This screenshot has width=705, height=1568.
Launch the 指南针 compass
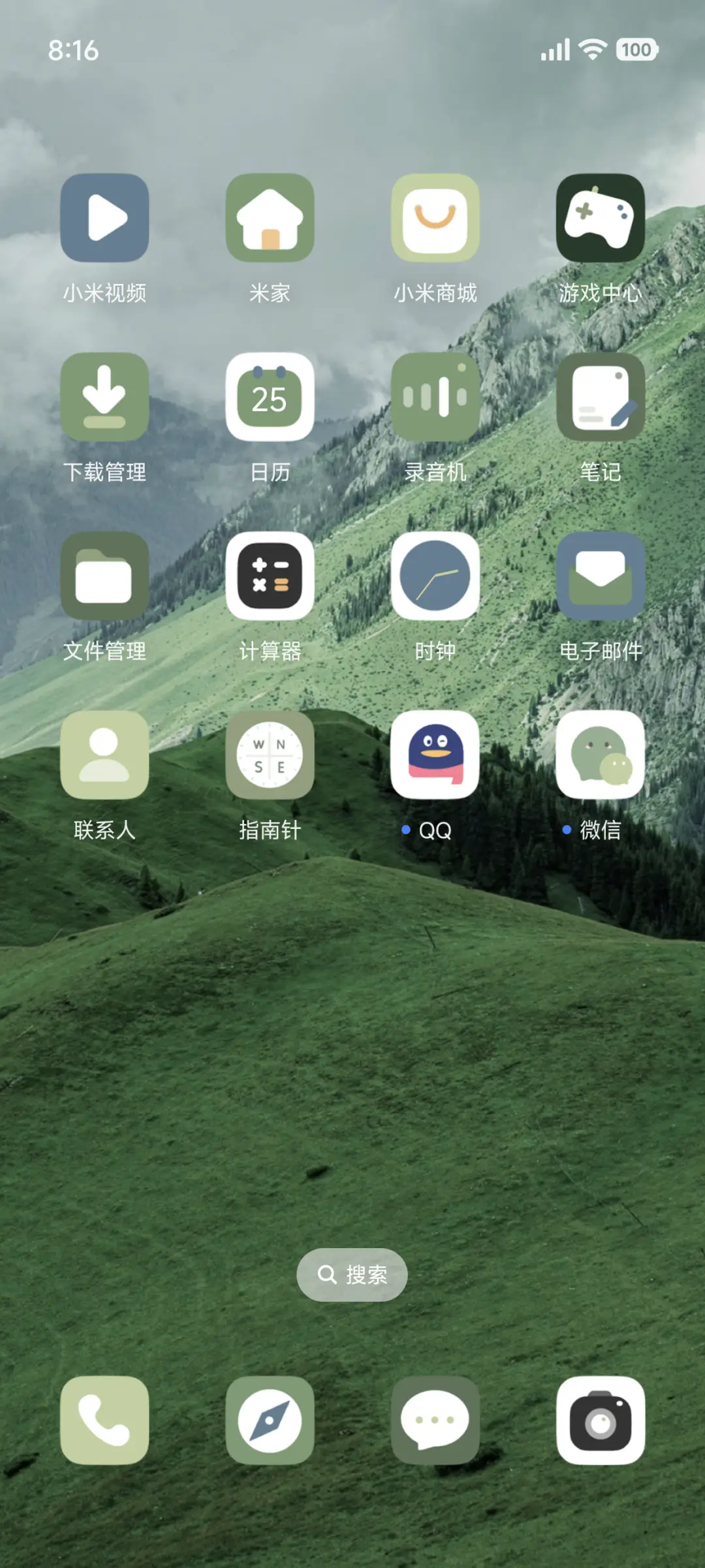(x=270, y=756)
